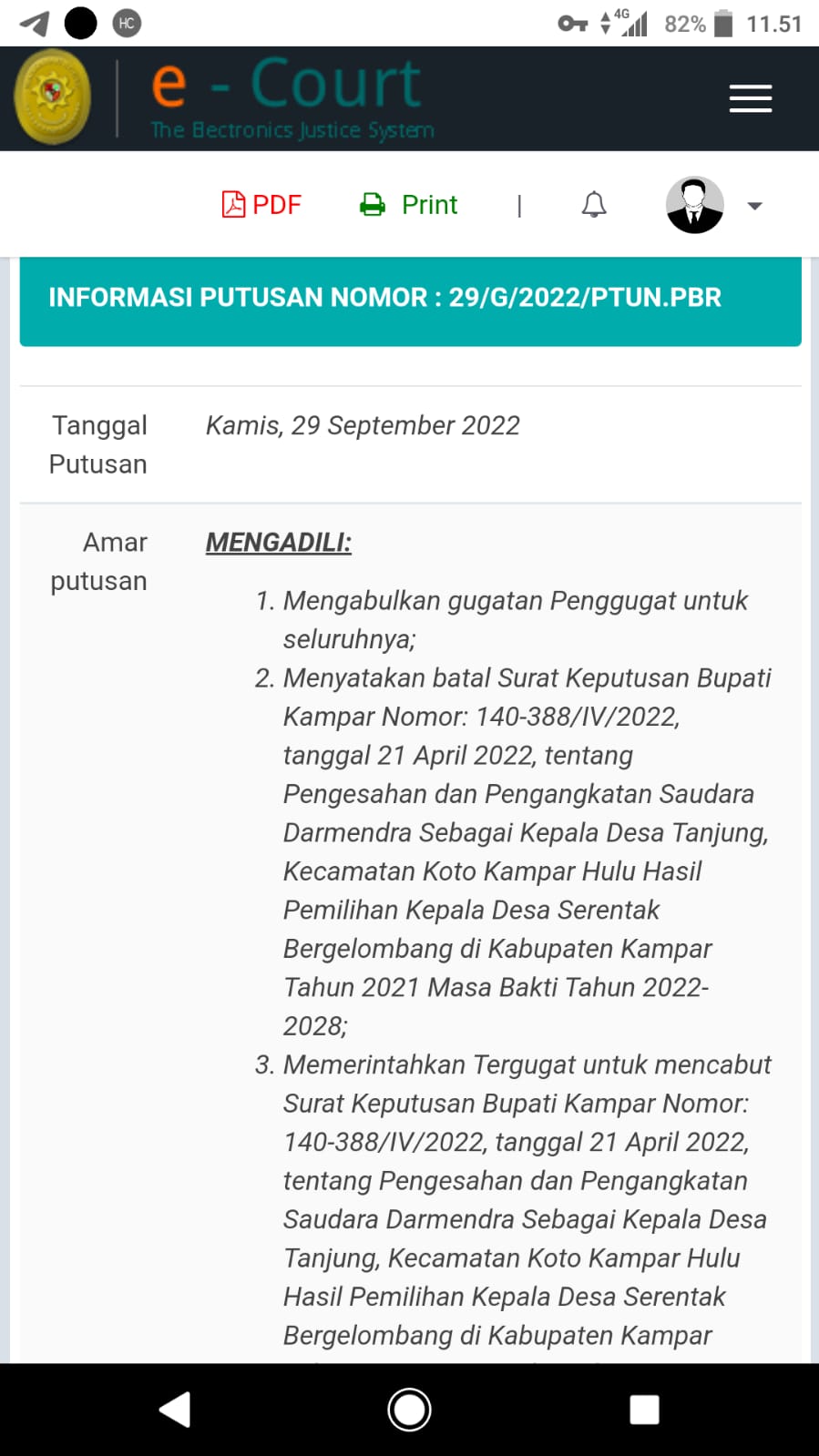The image size is (819, 1456).
Task: Go back with system back button
Action: [174, 1410]
